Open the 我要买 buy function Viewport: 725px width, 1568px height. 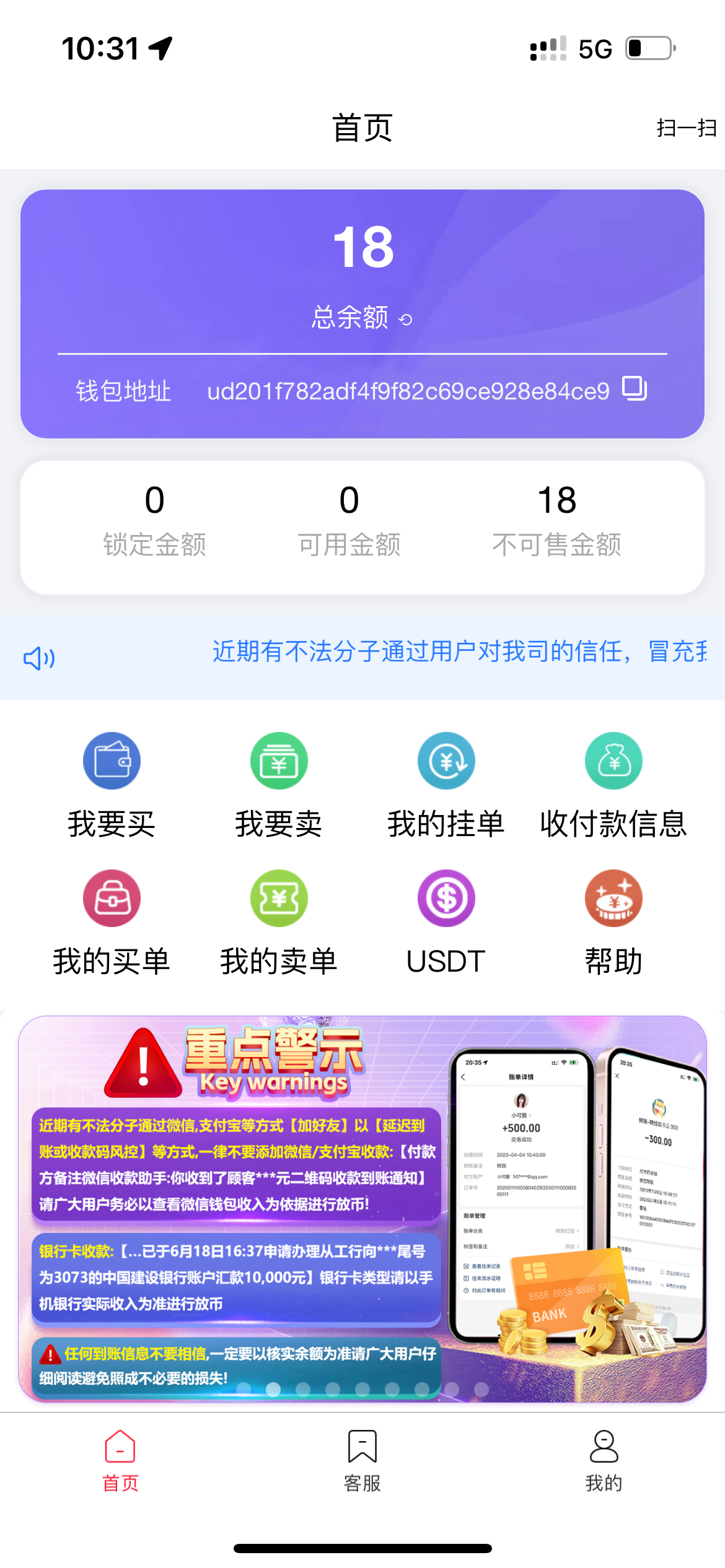click(112, 782)
